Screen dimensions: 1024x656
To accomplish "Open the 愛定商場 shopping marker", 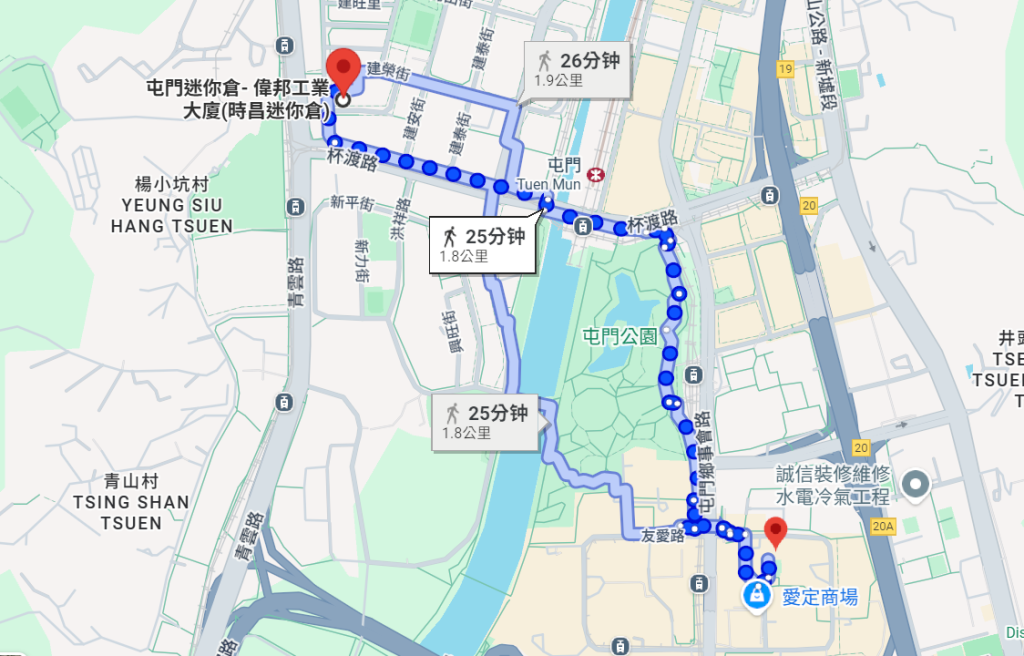I will click(759, 597).
